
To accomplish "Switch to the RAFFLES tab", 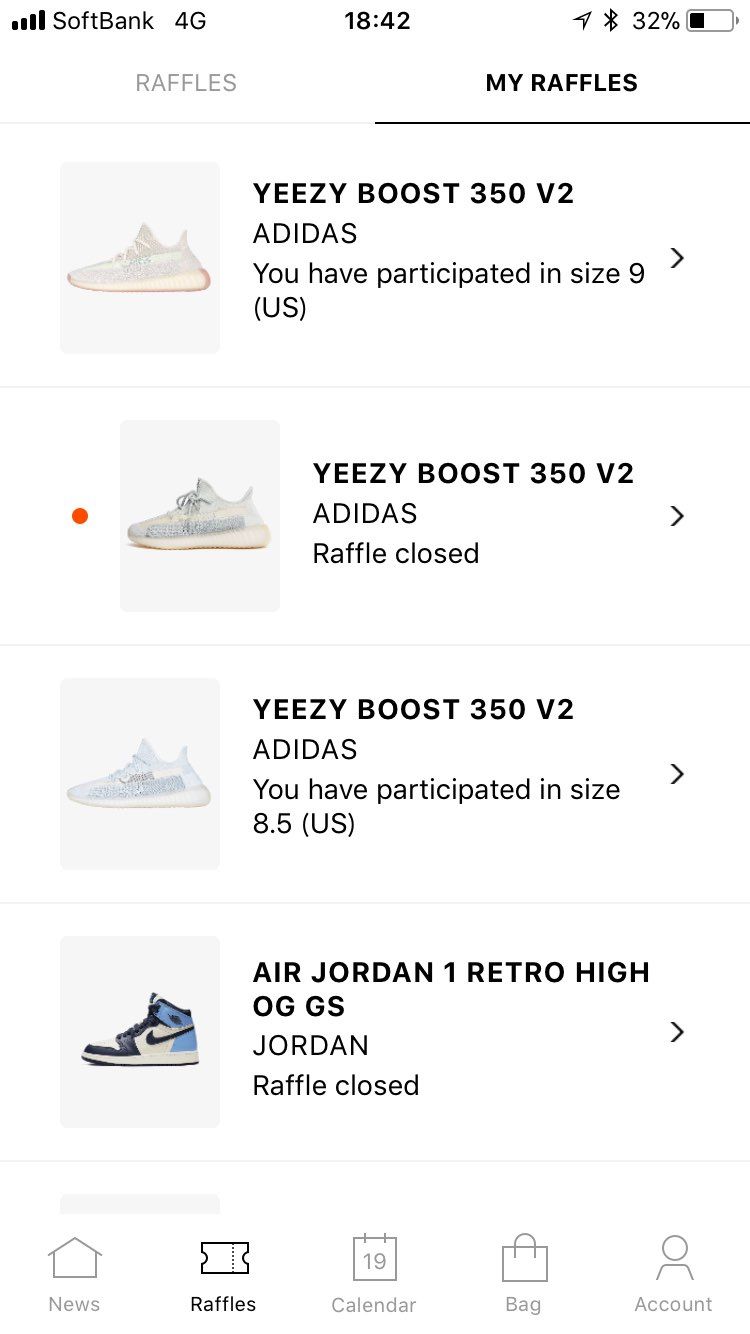I will [187, 83].
